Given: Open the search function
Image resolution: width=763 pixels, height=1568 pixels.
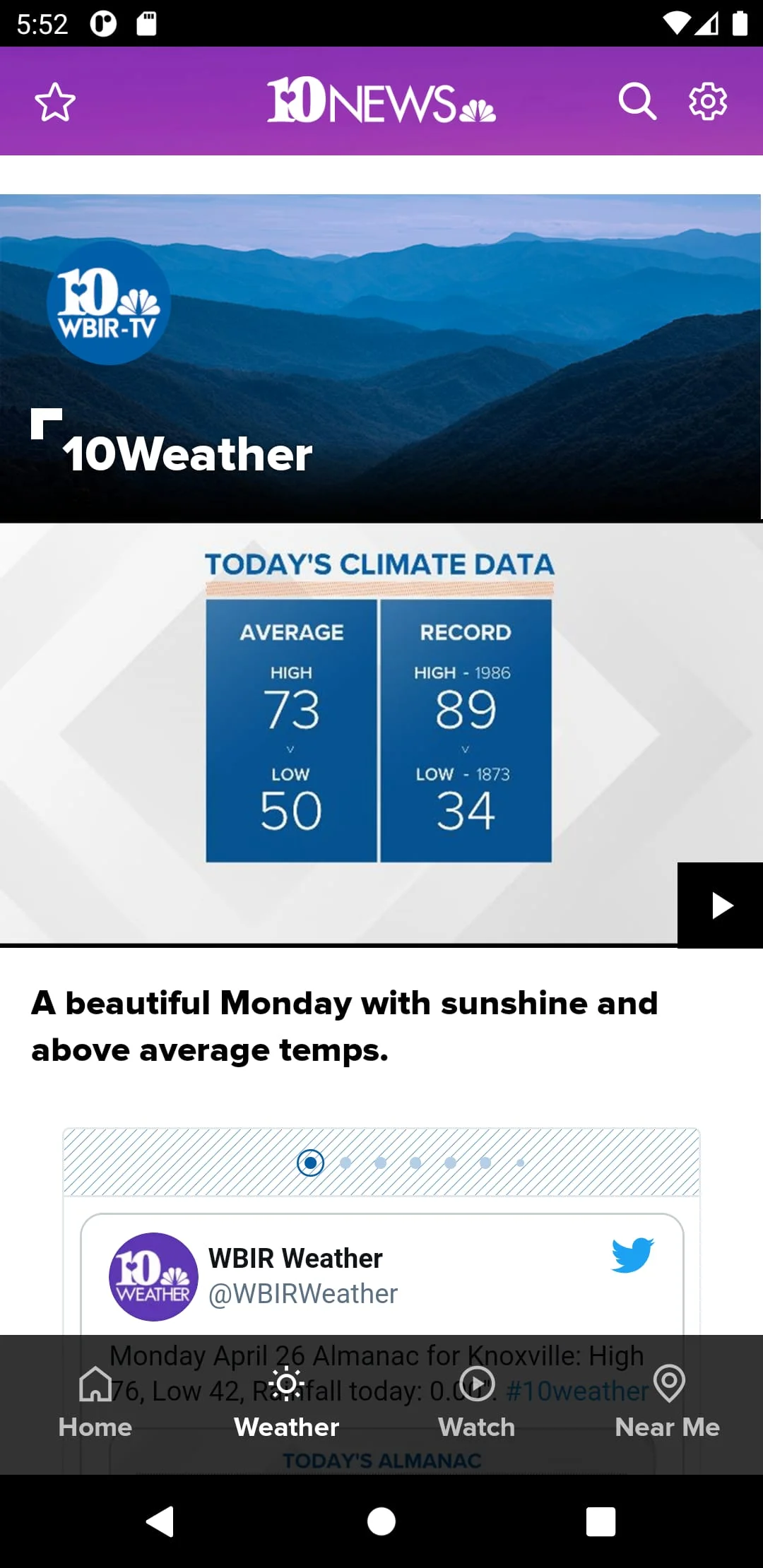Looking at the screenshot, I should 638,101.
